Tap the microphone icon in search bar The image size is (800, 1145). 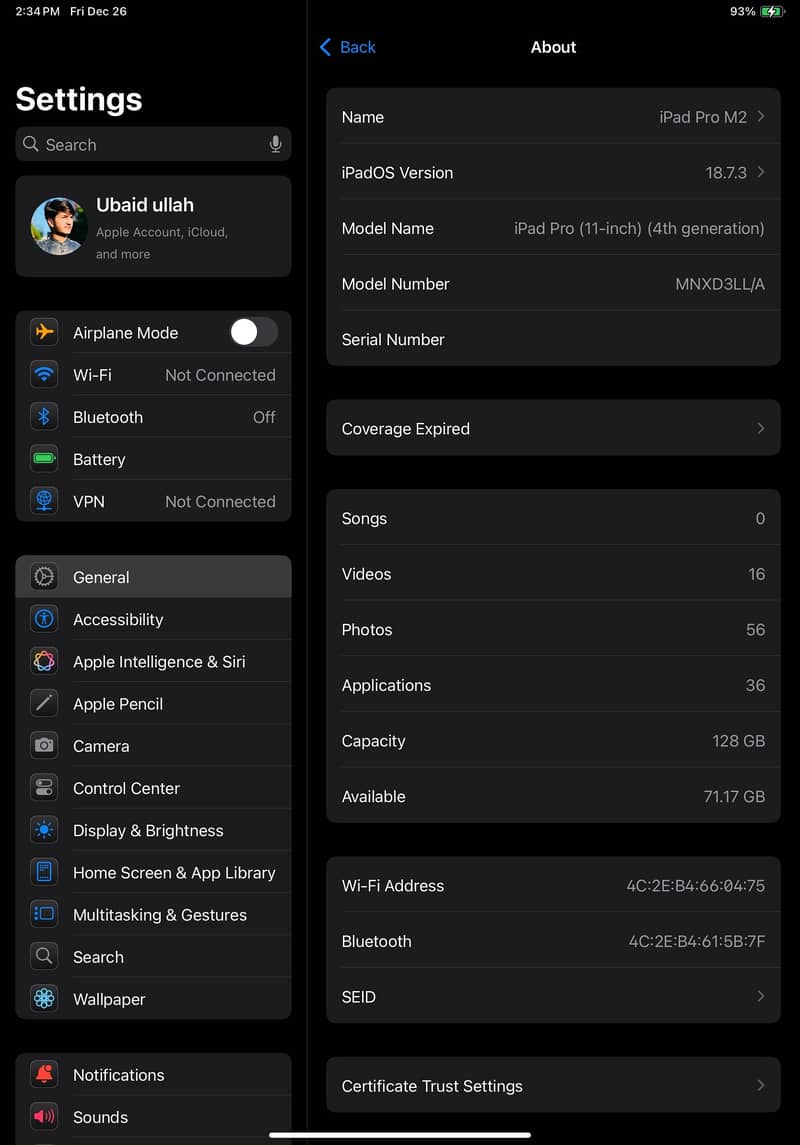pos(275,144)
